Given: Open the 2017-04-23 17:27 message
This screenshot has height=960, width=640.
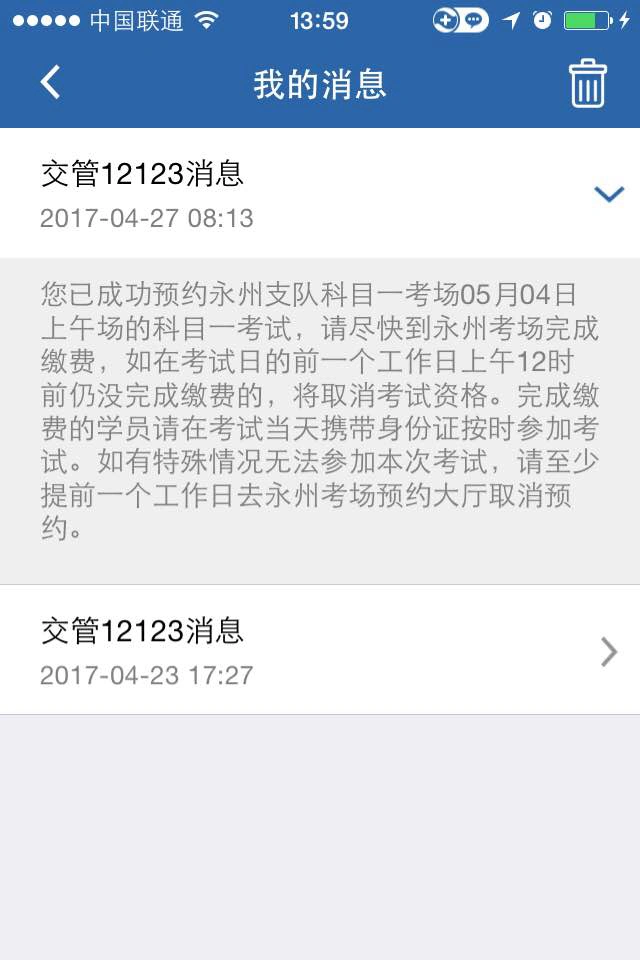Looking at the screenshot, I should pos(320,650).
